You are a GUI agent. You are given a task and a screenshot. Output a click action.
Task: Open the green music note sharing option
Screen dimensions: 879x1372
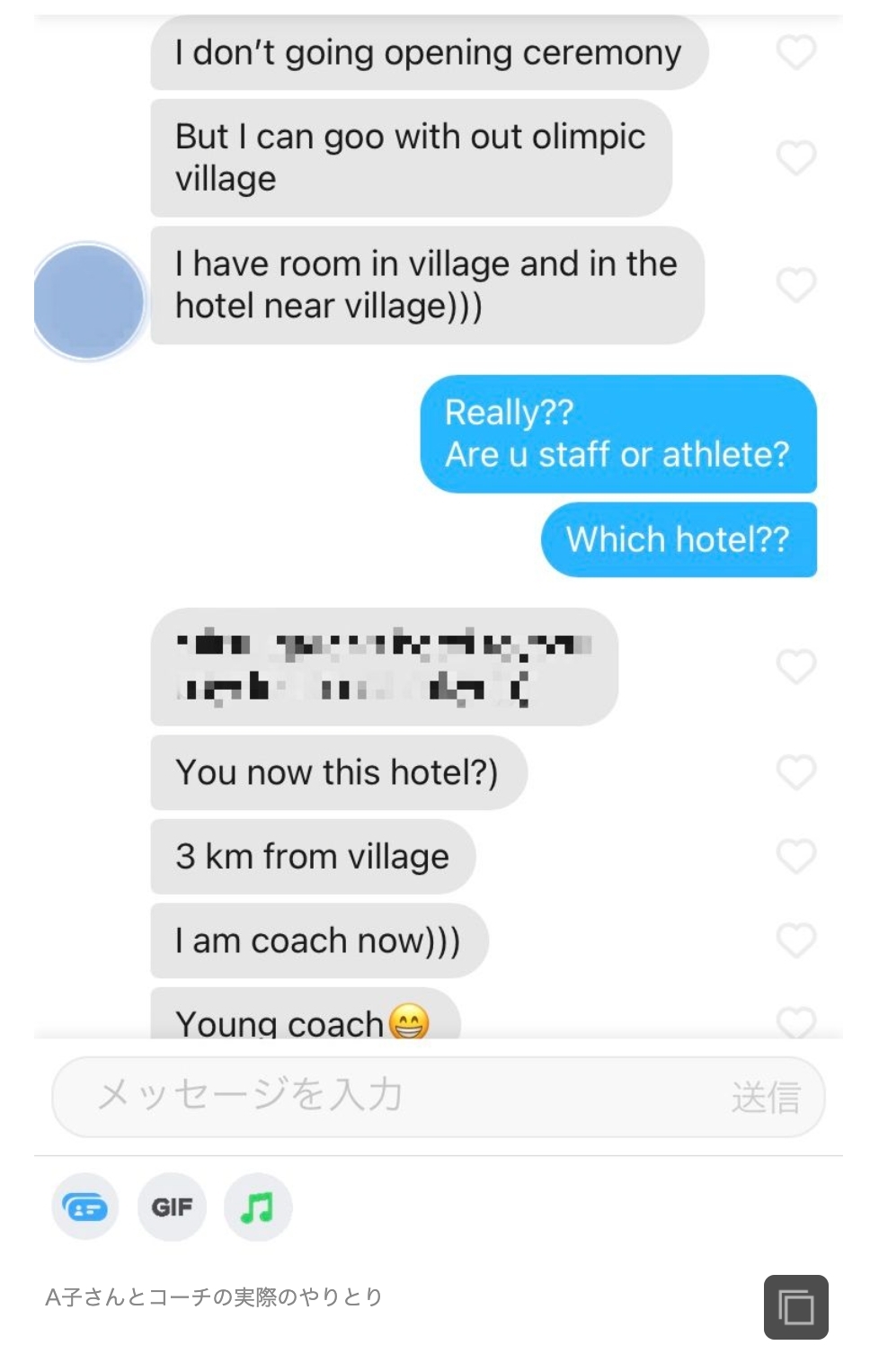point(257,1207)
